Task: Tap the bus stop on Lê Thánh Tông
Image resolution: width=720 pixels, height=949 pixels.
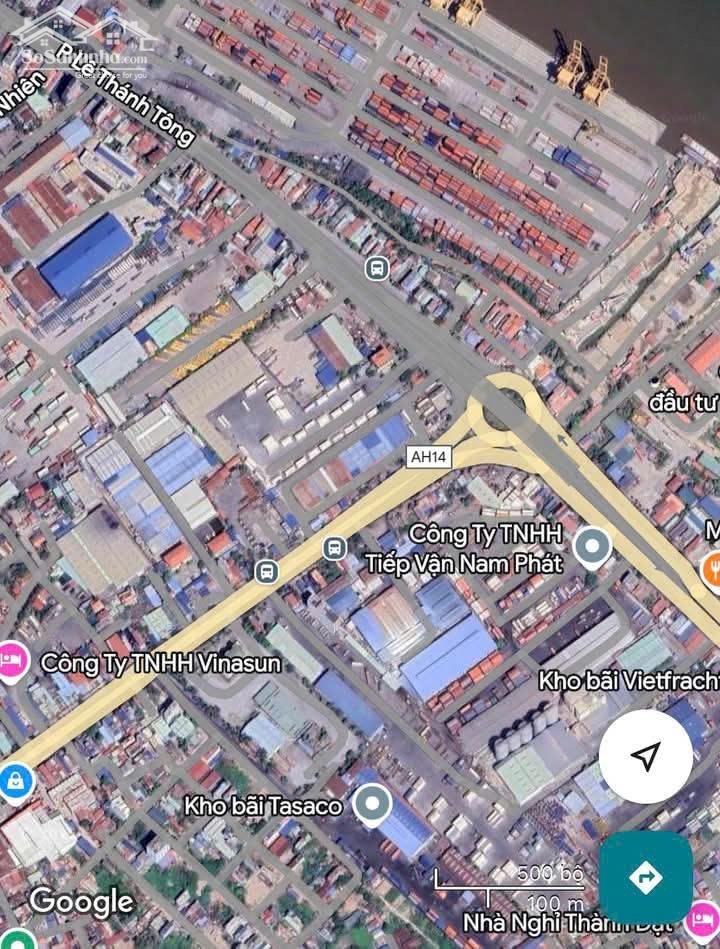Action: click(x=376, y=268)
